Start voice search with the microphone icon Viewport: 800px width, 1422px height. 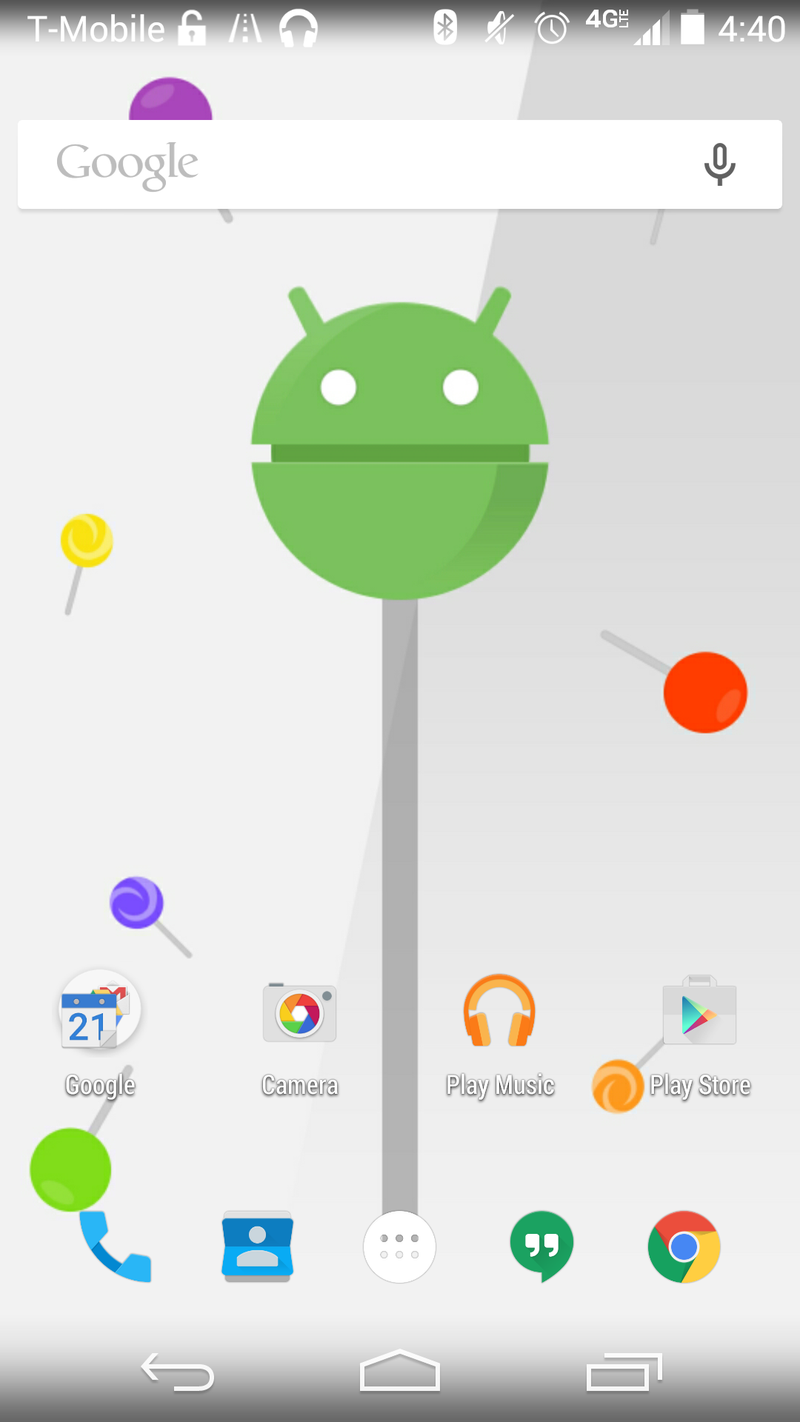(719, 165)
